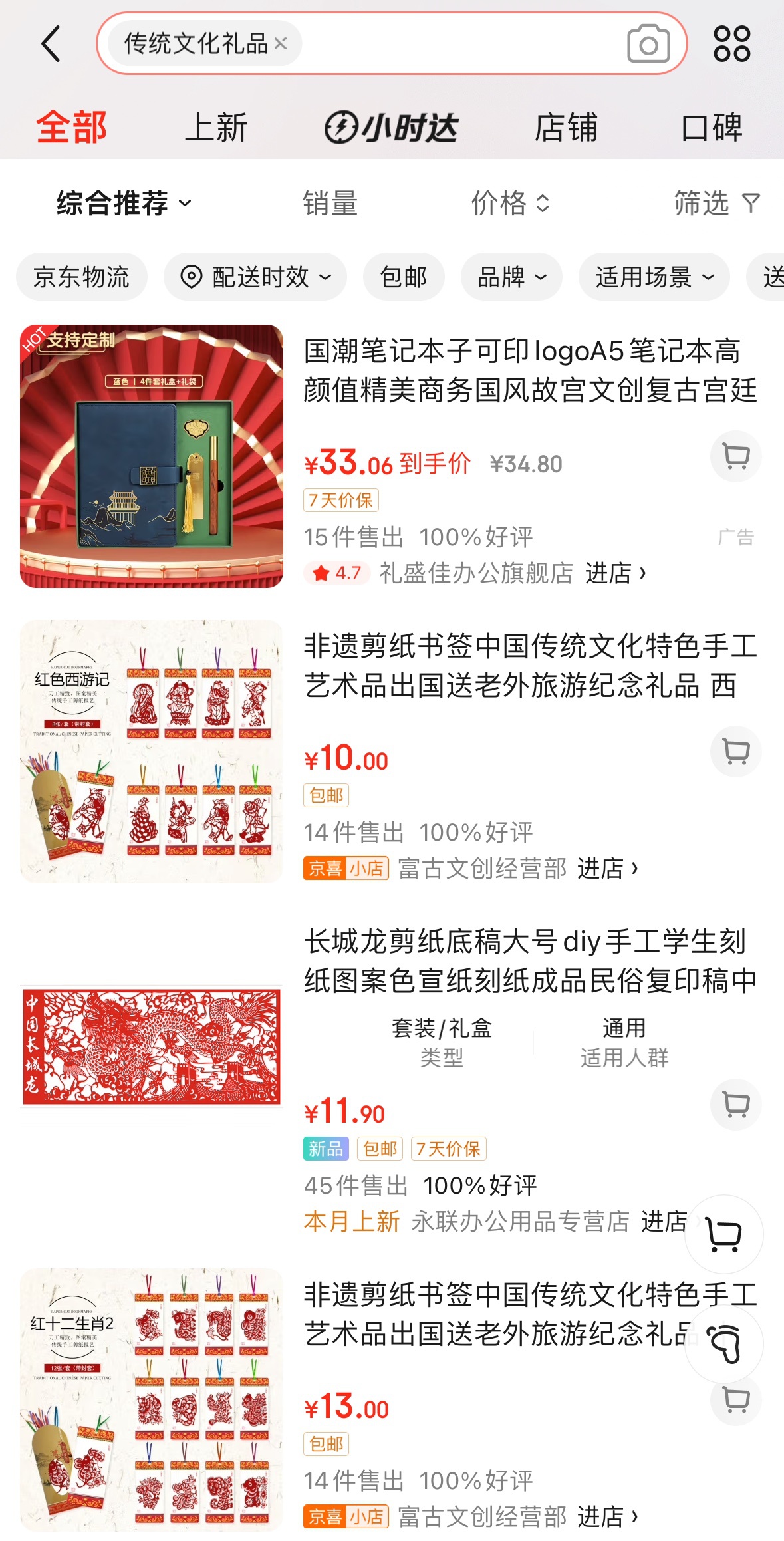784x1541 pixels.
Task: Add 国潮笔记本子 to the cart
Action: point(736,456)
